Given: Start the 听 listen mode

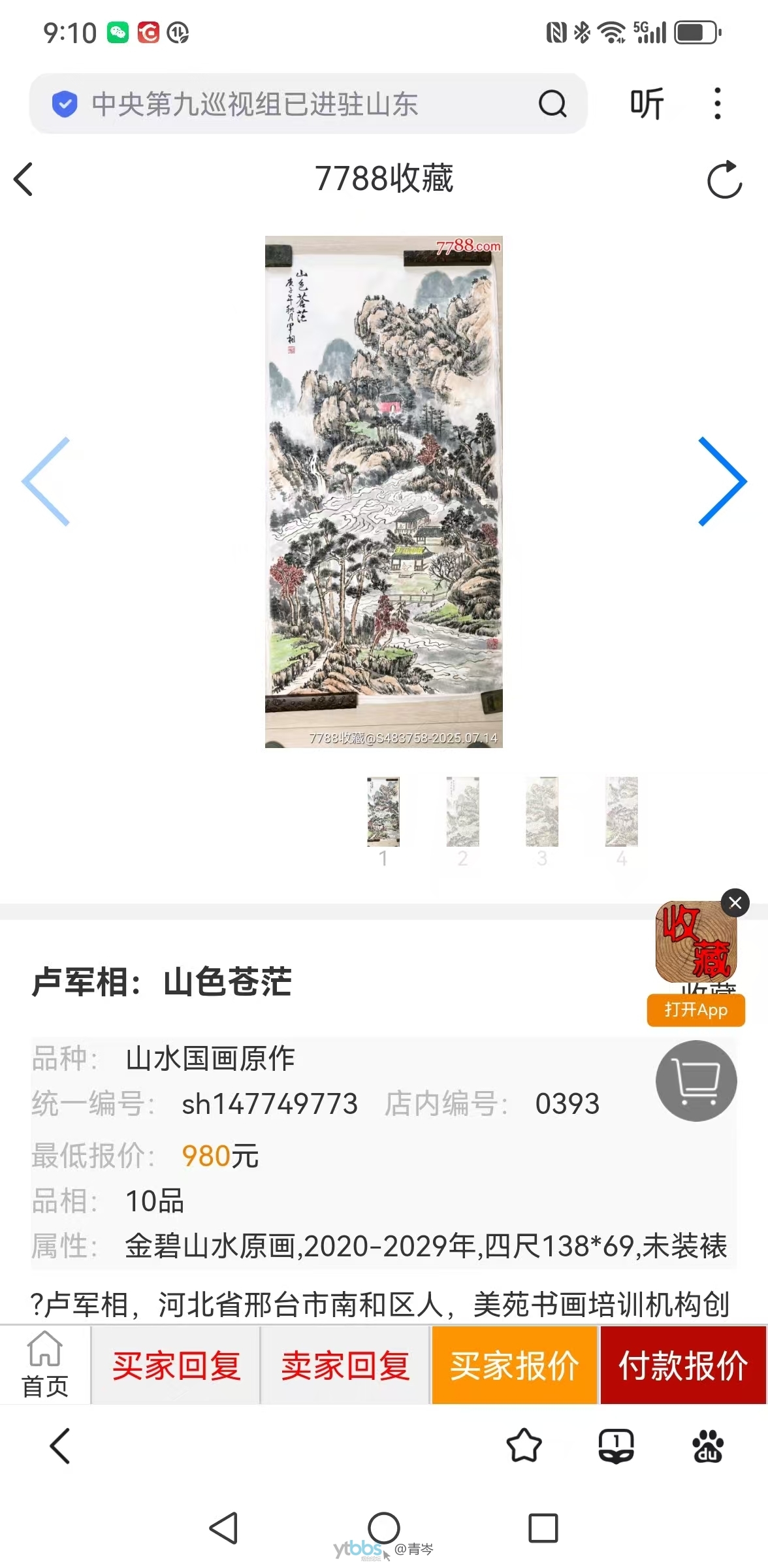Looking at the screenshot, I should pyautogui.click(x=647, y=104).
